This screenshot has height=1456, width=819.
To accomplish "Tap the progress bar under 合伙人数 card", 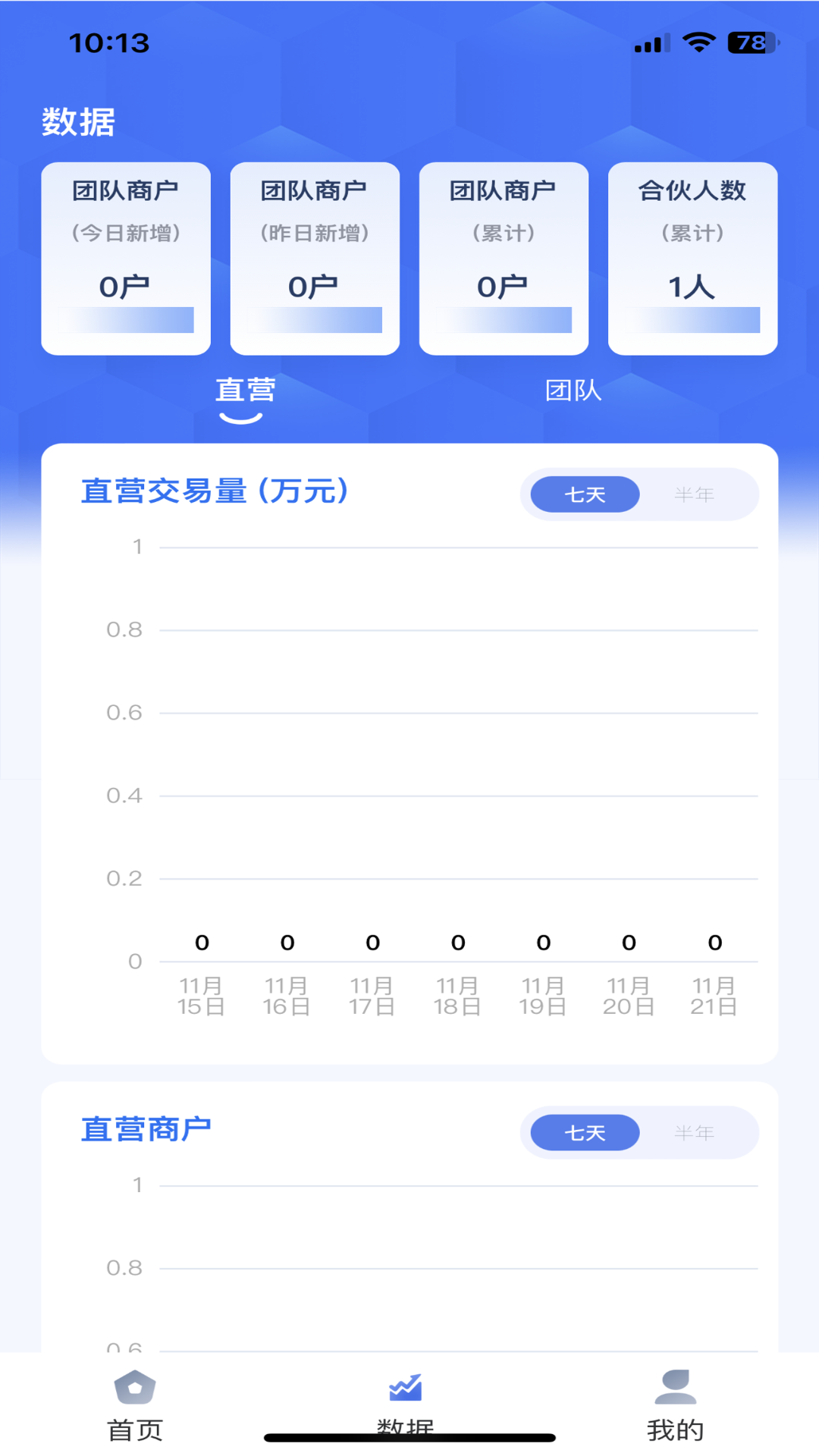I will click(x=692, y=319).
